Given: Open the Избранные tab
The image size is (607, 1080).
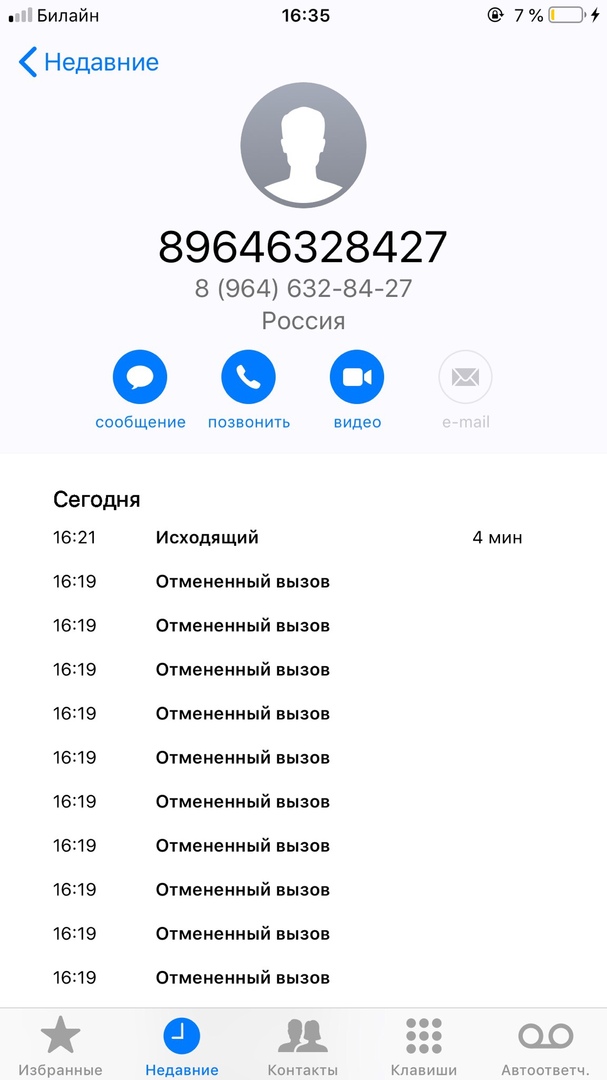Looking at the screenshot, I should click(61, 1044).
